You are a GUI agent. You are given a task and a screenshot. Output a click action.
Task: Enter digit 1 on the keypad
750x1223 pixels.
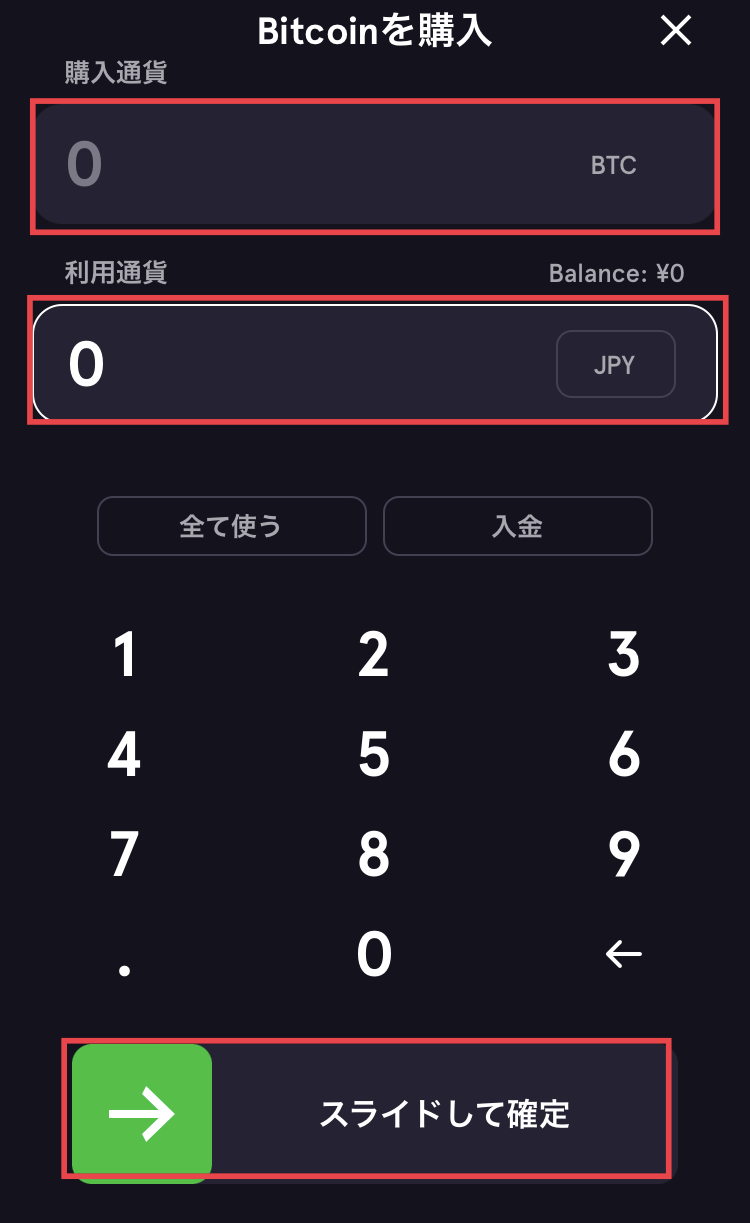[124, 655]
